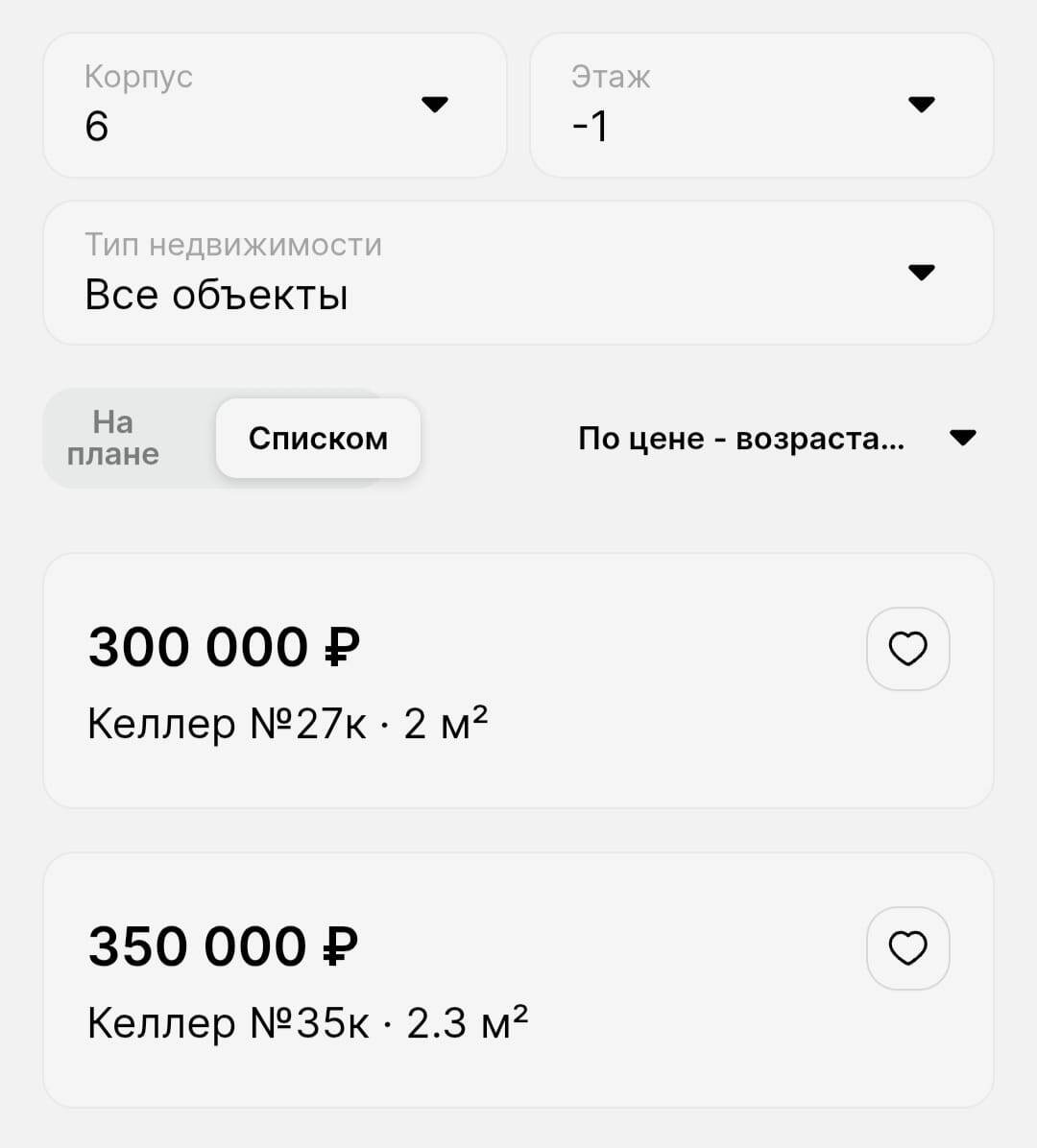Switch to the На плане view
Image resolution: width=1037 pixels, height=1148 pixels.
tap(113, 438)
